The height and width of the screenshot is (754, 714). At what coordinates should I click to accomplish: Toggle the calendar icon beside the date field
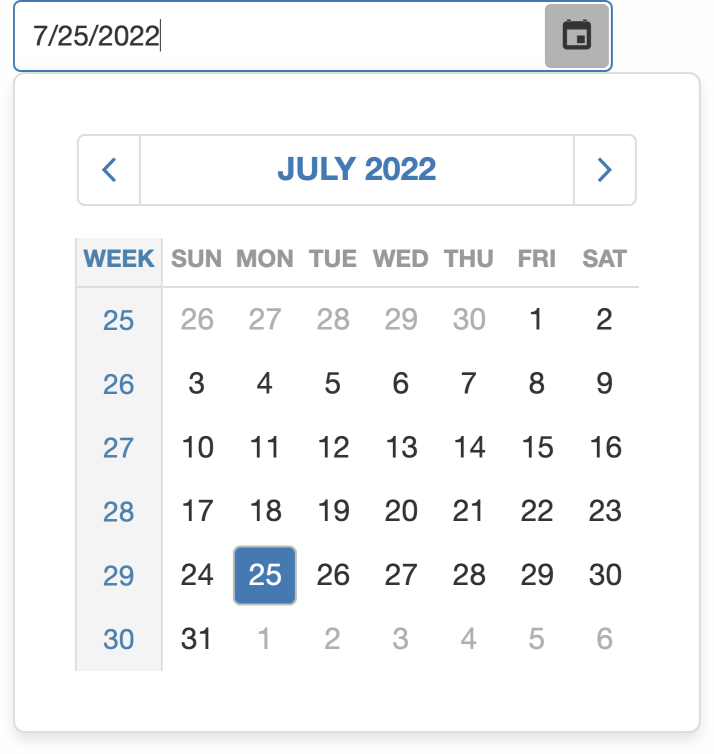pos(577,36)
